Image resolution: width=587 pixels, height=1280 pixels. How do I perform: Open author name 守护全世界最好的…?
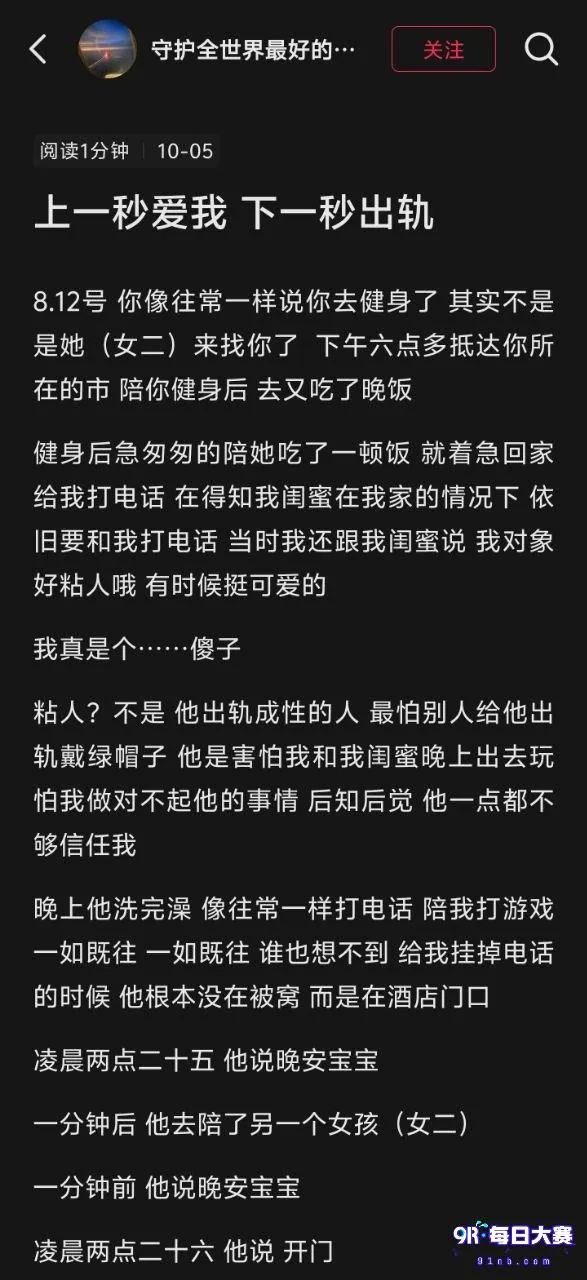coord(253,50)
